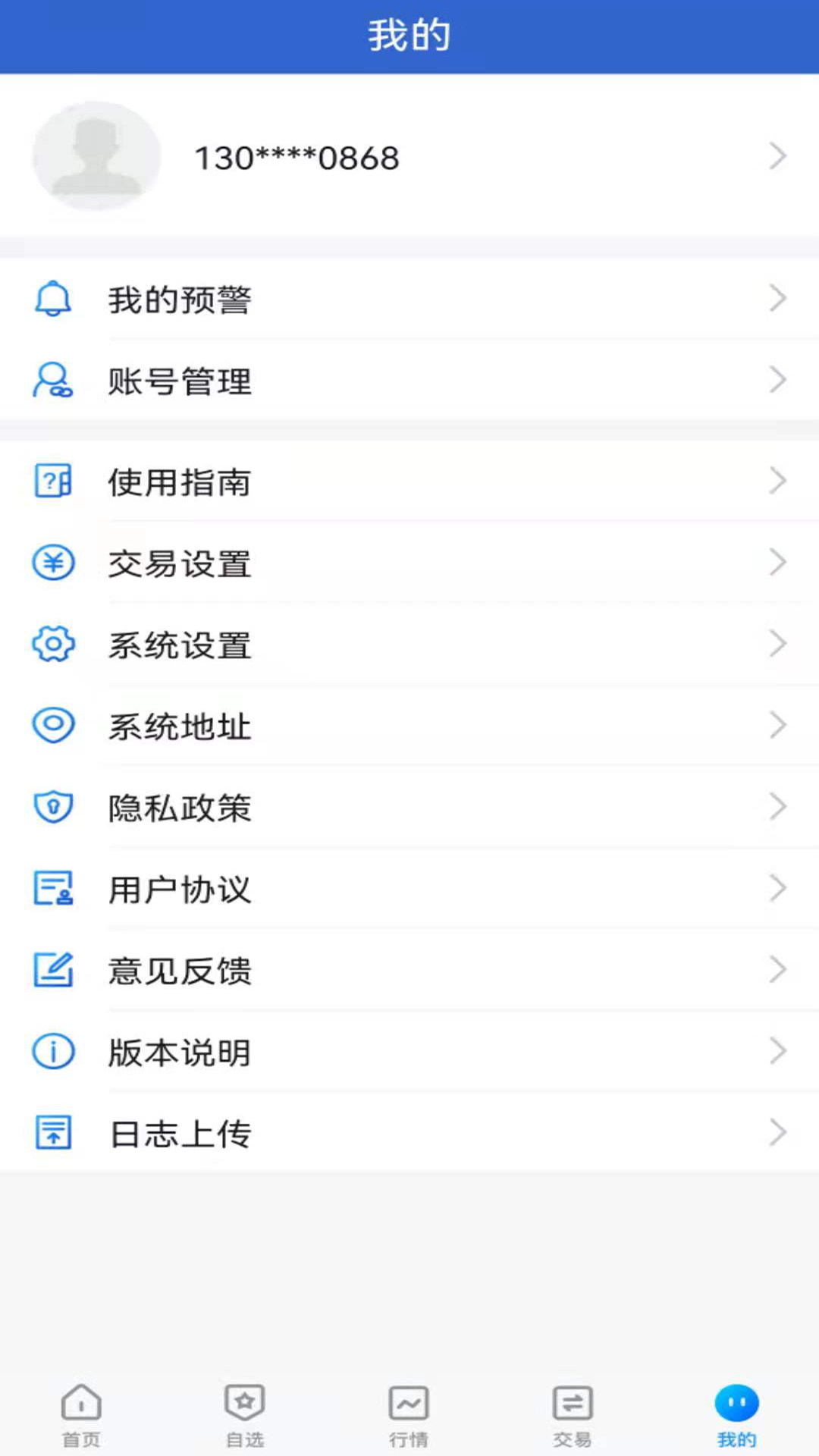
Task: Open the 交易 trade tab
Action: [573, 1414]
